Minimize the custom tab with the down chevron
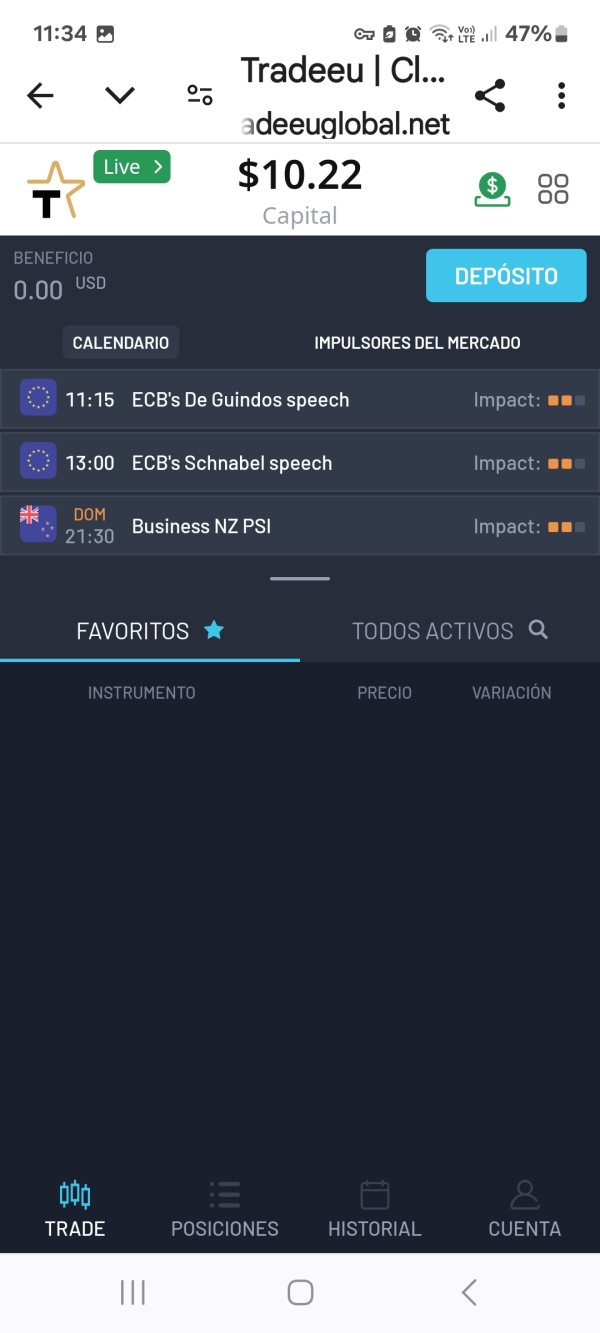600x1333 pixels. pos(120,96)
